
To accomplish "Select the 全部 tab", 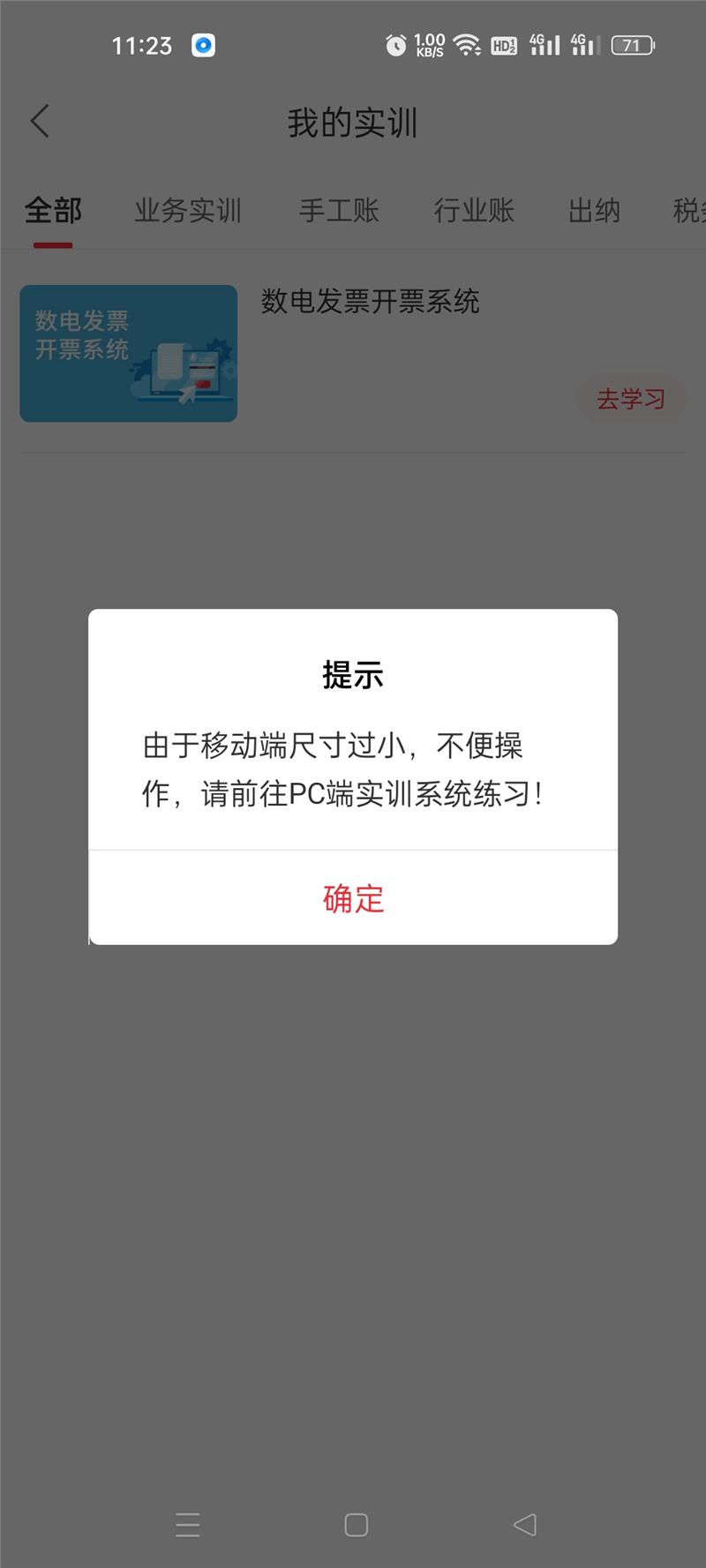I will pyautogui.click(x=53, y=211).
